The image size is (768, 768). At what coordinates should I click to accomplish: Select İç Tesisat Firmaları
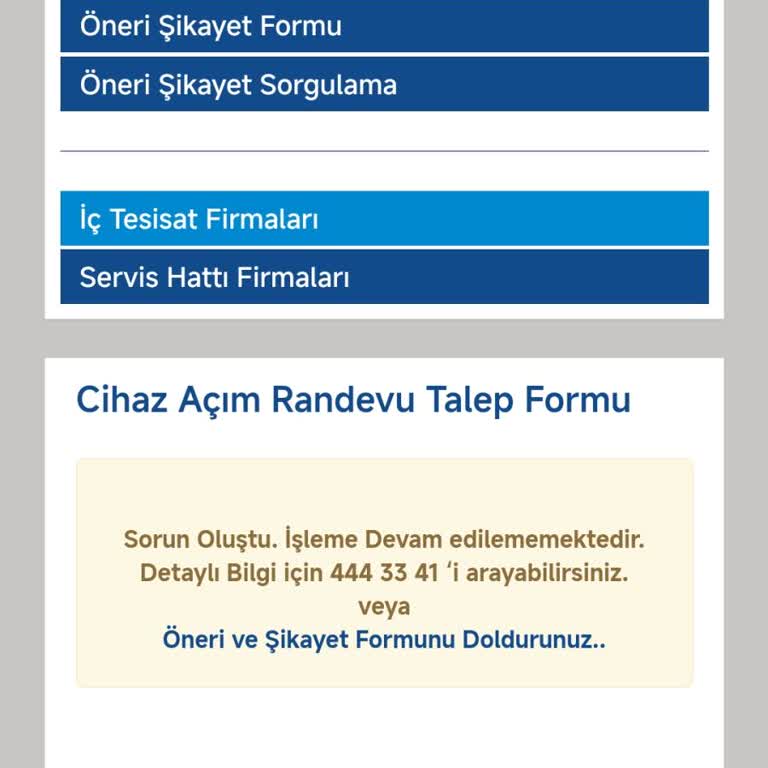tap(384, 219)
